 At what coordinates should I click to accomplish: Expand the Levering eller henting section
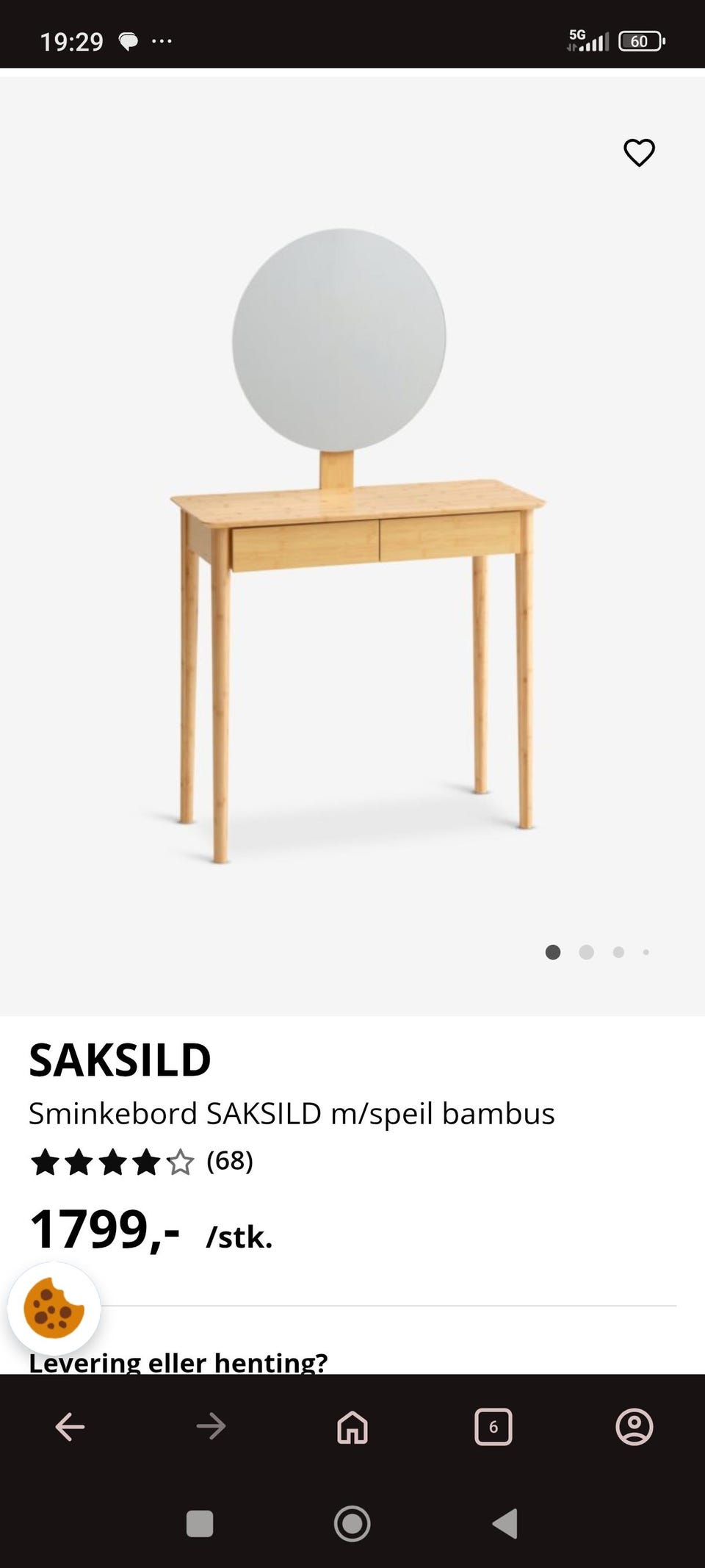click(x=180, y=1362)
